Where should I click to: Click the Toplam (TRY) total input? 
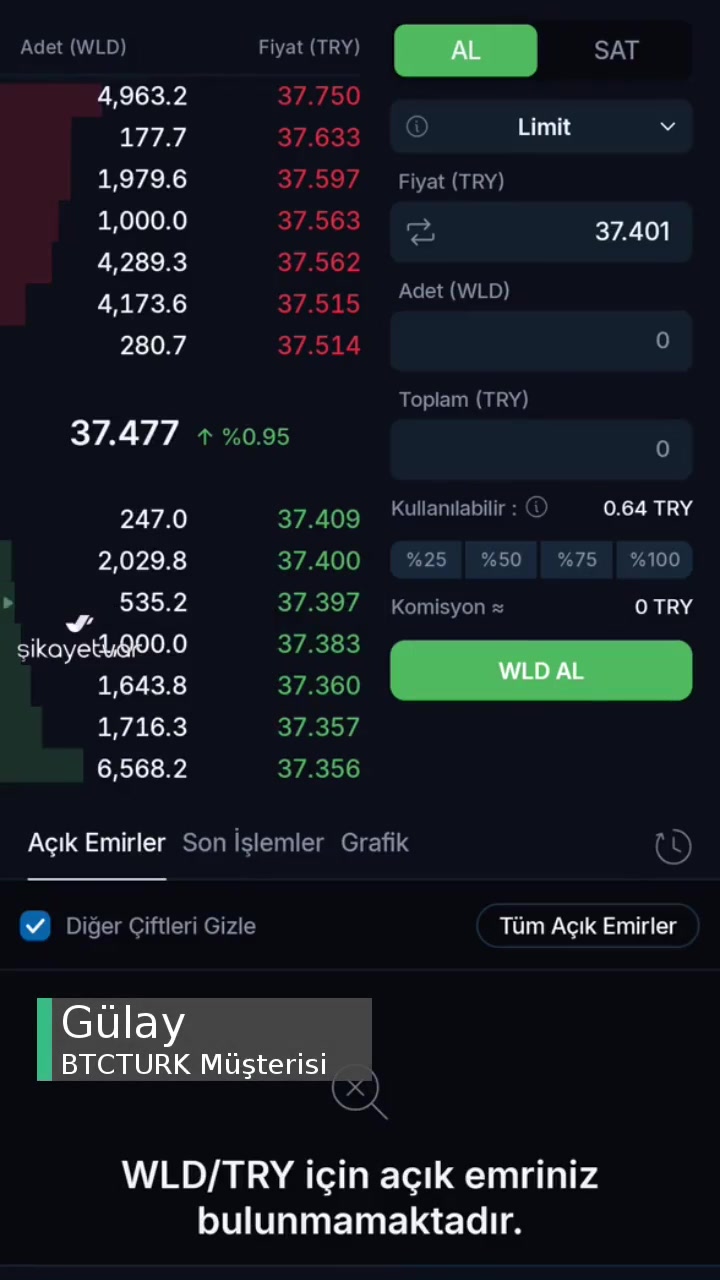pyautogui.click(x=541, y=449)
